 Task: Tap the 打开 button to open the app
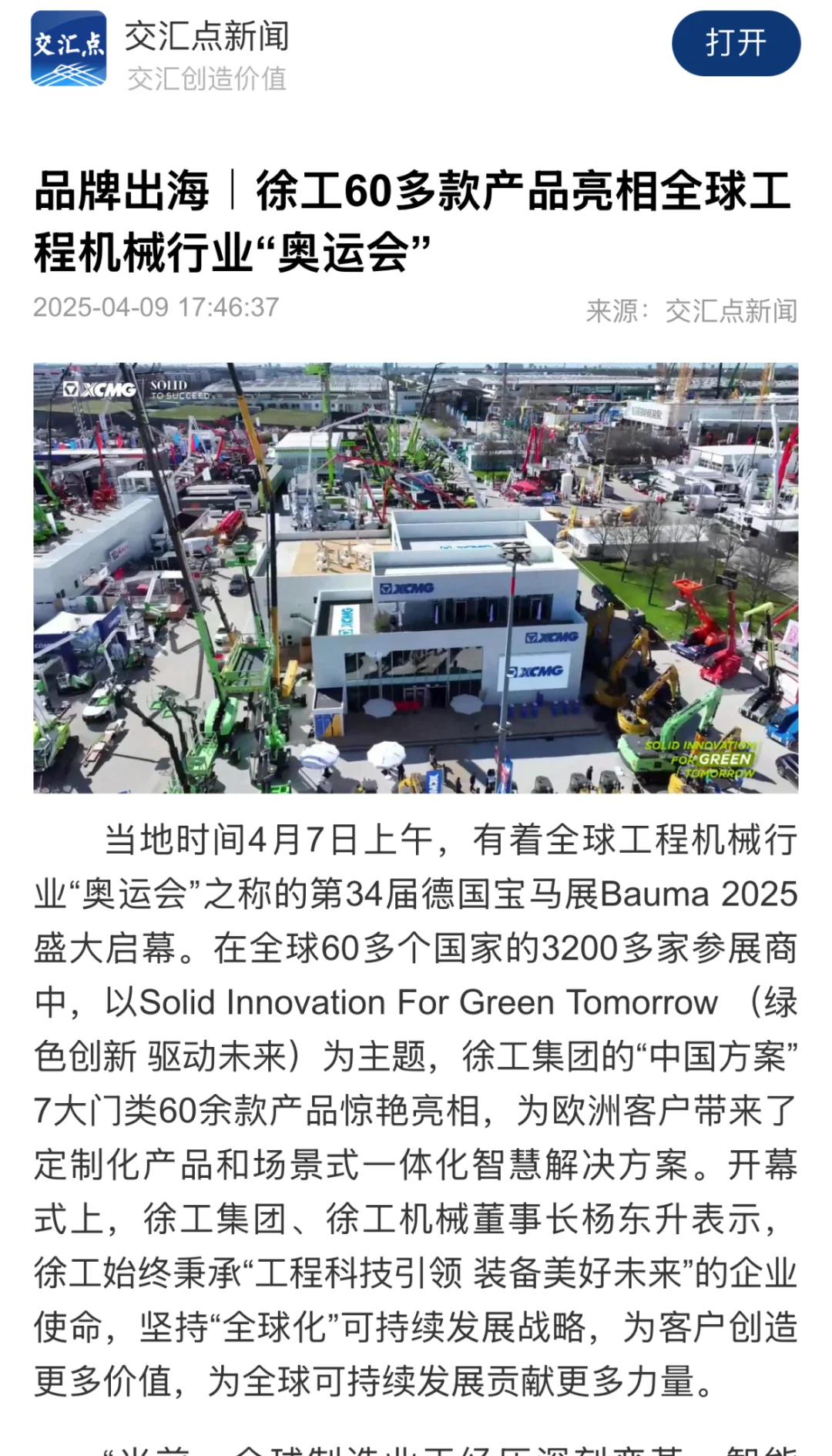click(x=735, y=44)
